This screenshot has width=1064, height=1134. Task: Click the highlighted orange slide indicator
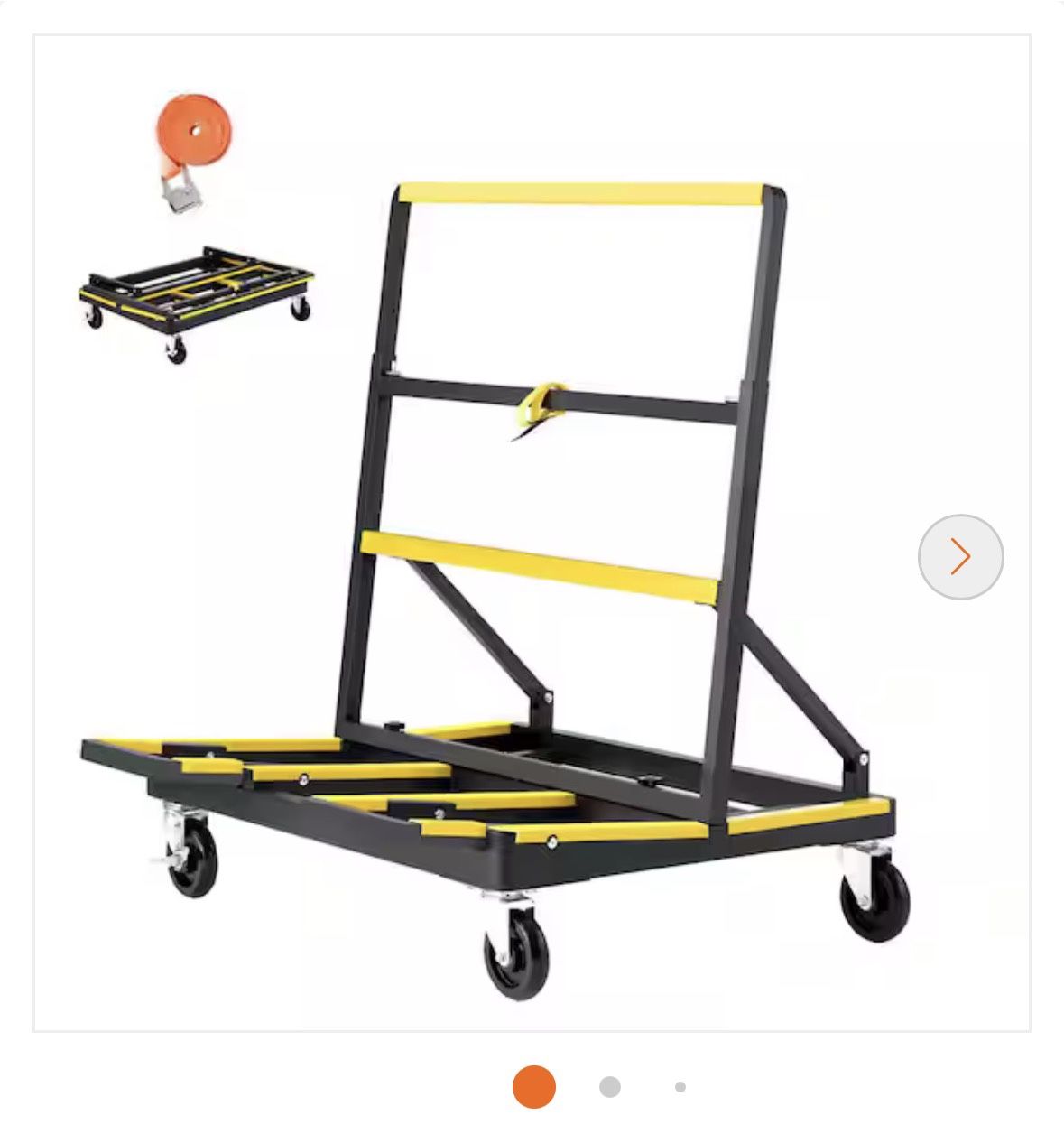[x=532, y=1086]
